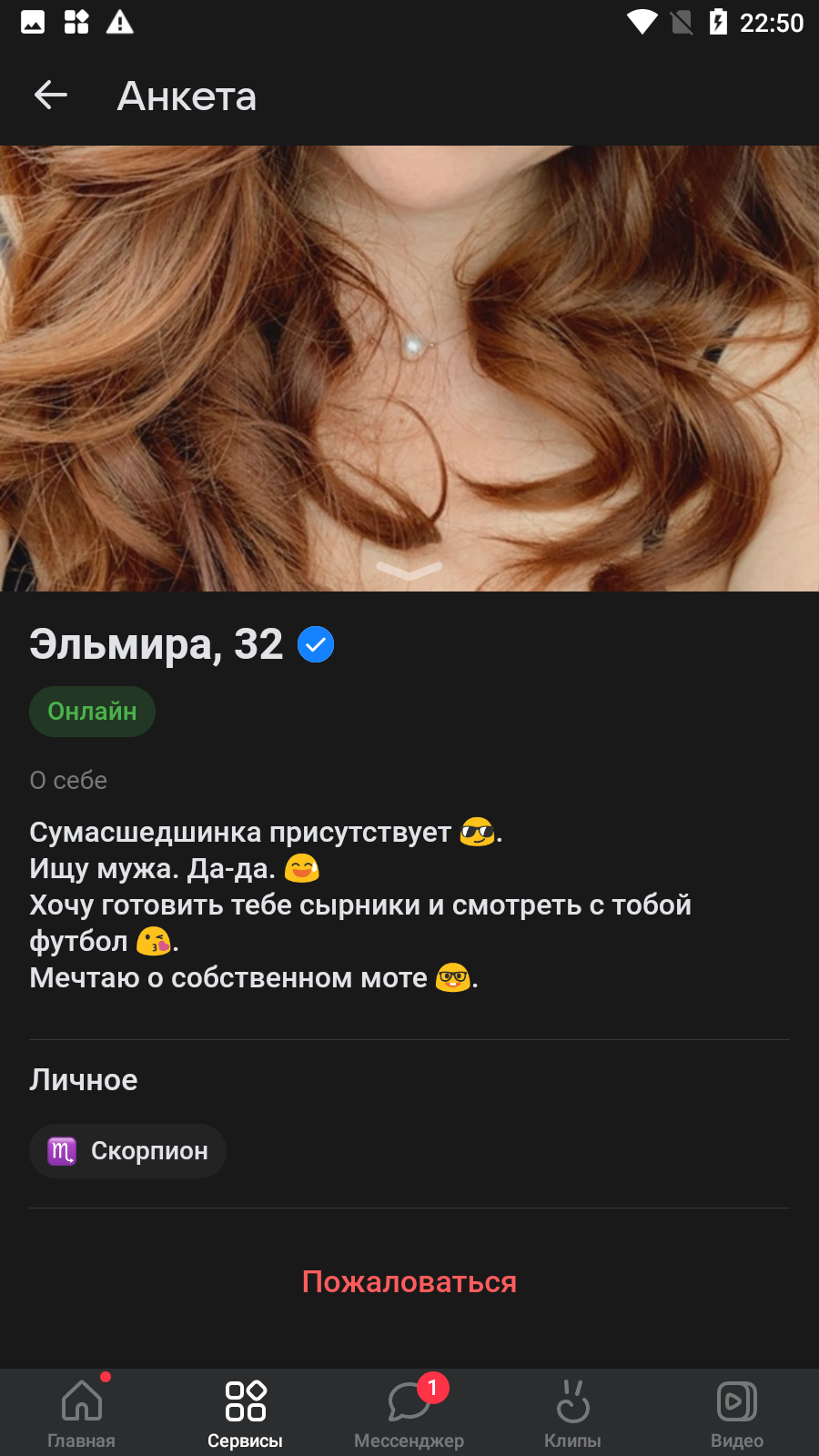Go back from the Анкета screen
Viewport: 819px width, 1456px height.
[x=51, y=95]
